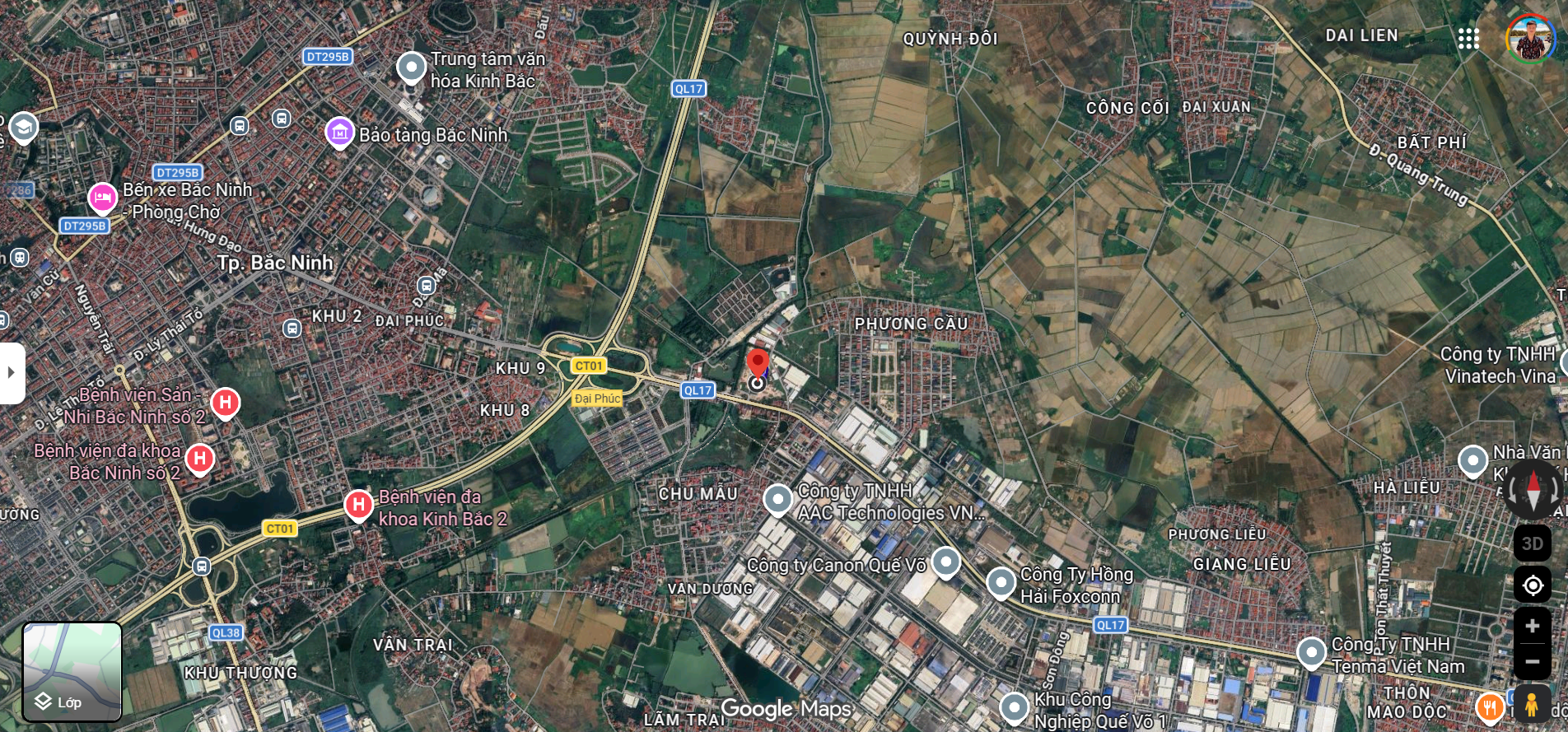
Task: Center map on my location
Action: coord(1533,585)
